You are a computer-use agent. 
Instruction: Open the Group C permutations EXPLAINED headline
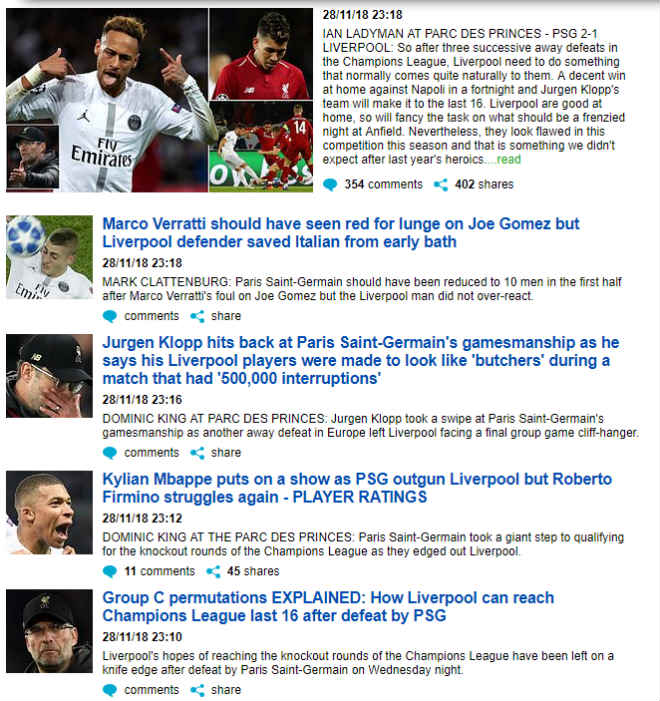[327, 607]
